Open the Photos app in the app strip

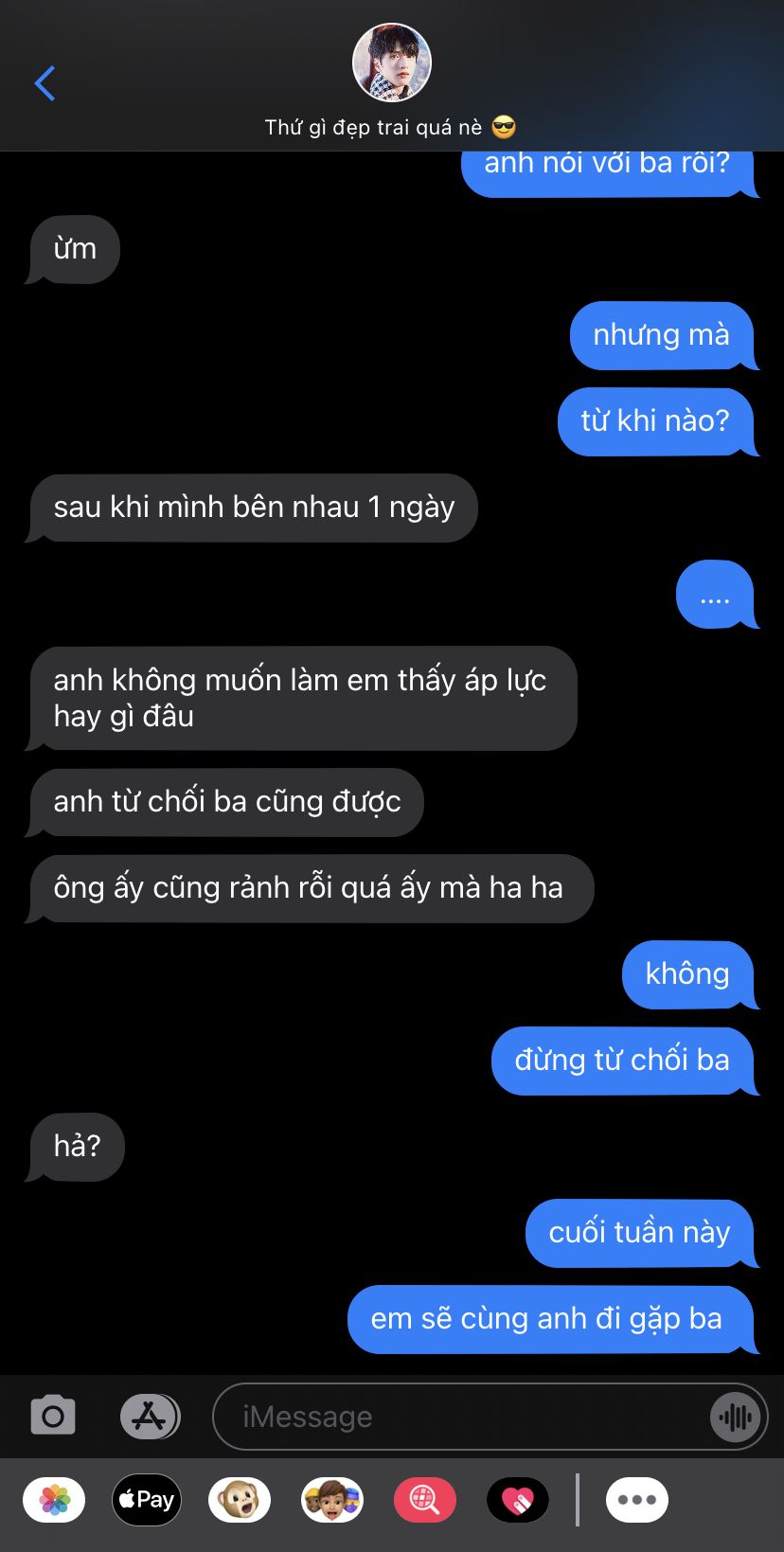(54, 1500)
